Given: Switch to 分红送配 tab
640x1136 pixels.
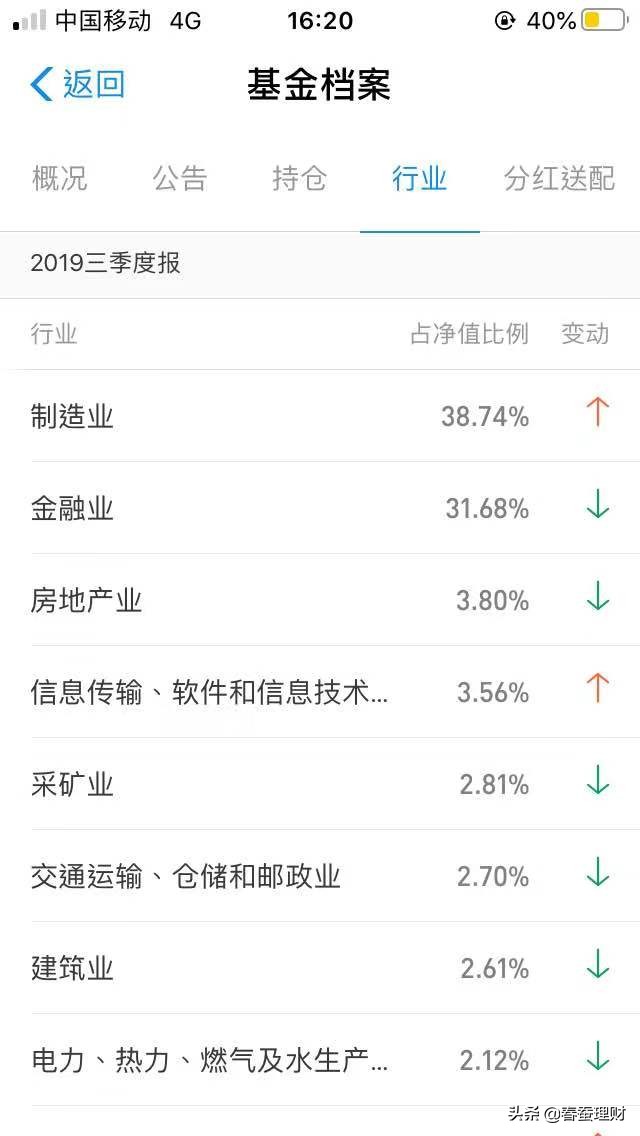Looking at the screenshot, I should coord(560,178).
